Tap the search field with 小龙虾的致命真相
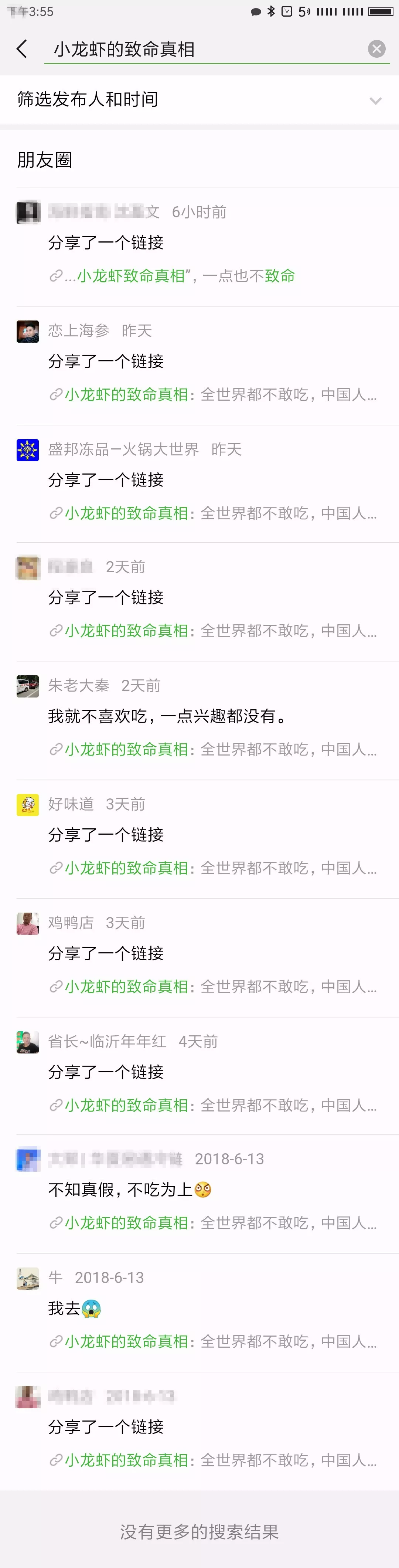399x1568 pixels. 201,49
